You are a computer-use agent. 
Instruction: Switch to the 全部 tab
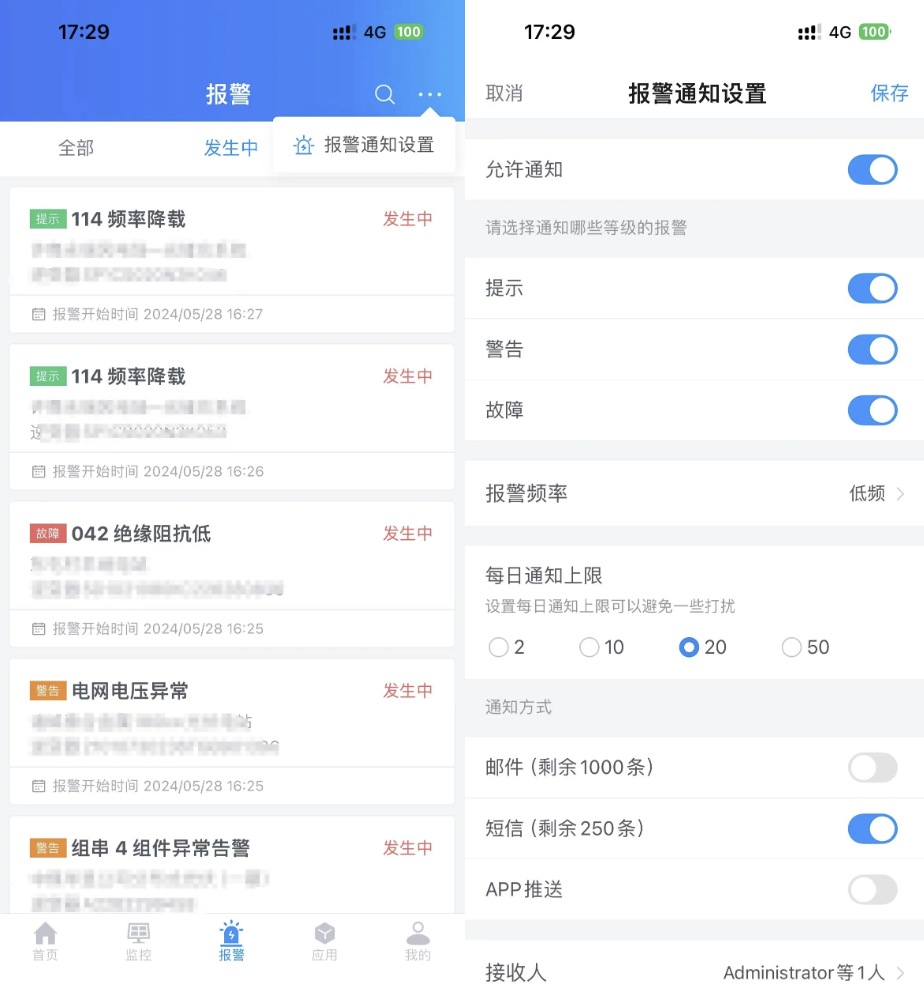coord(76,148)
